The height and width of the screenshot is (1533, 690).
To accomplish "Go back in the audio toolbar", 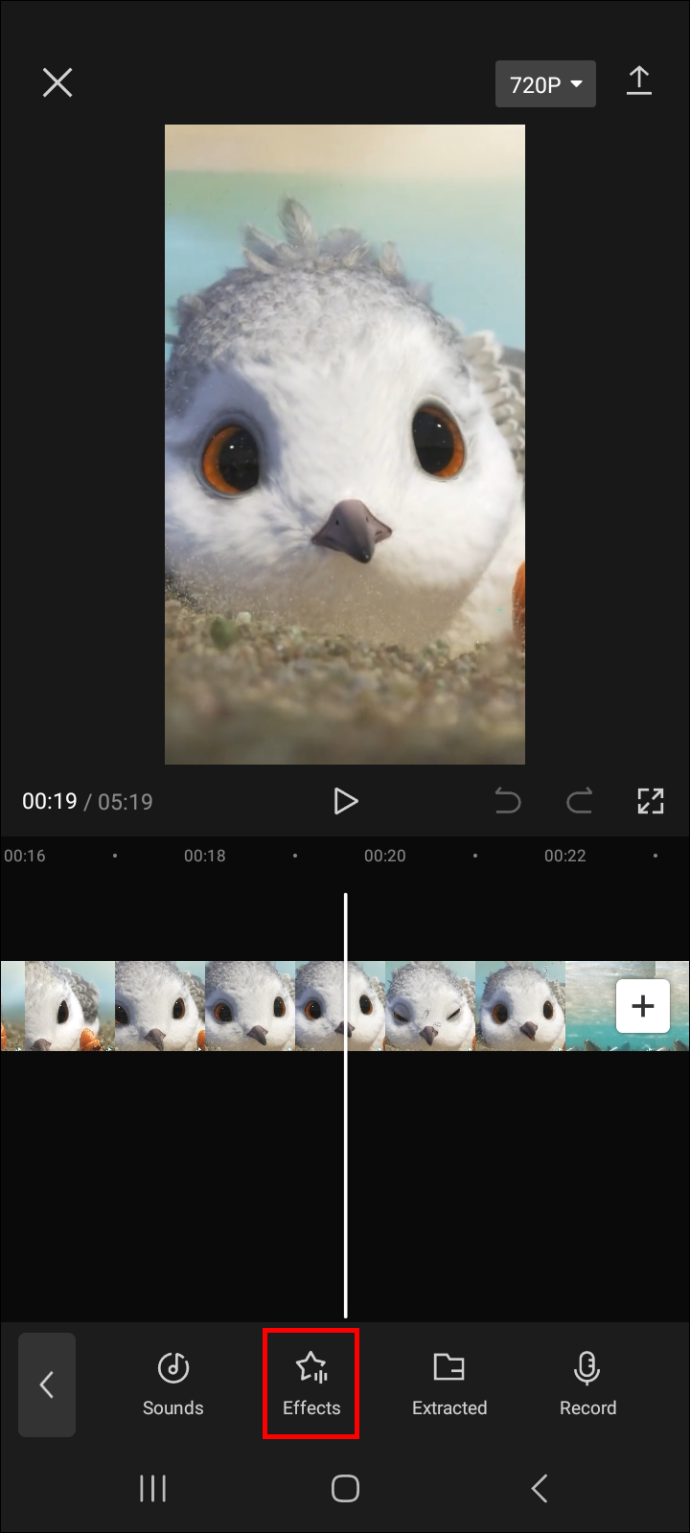I will pos(46,1385).
